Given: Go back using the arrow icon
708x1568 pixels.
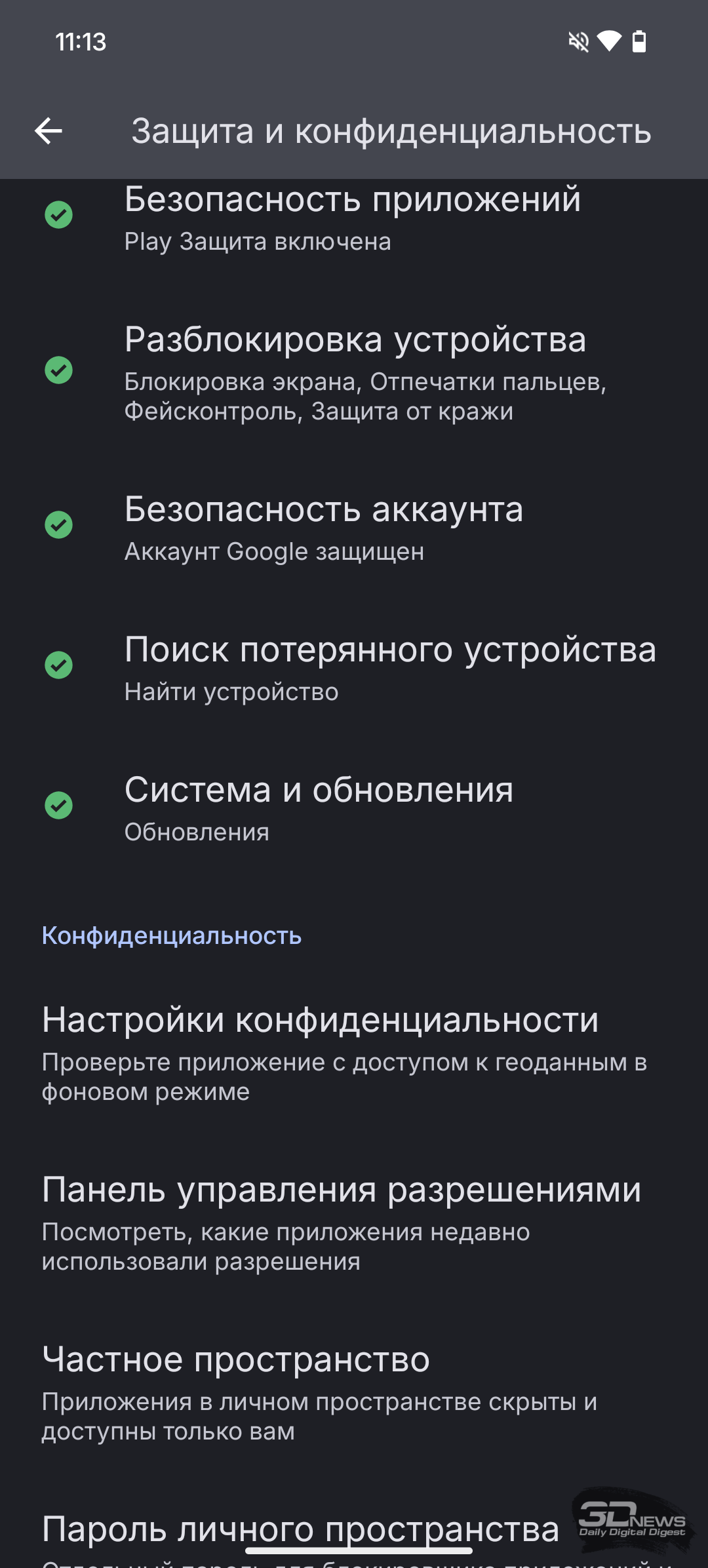Looking at the screenshot, I should point(49,131).
